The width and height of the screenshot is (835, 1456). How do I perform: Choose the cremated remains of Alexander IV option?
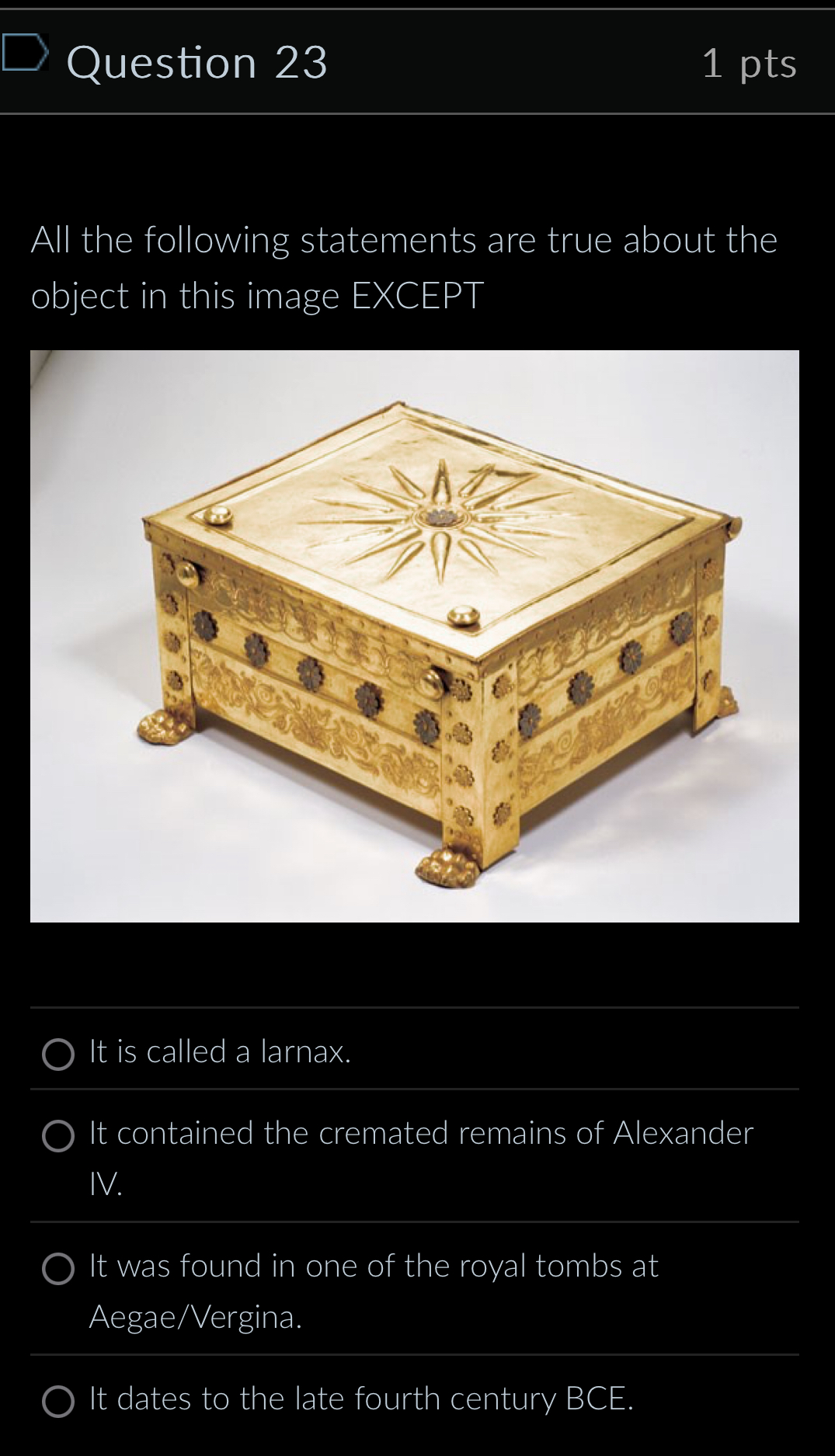(x=58, y=1135)
